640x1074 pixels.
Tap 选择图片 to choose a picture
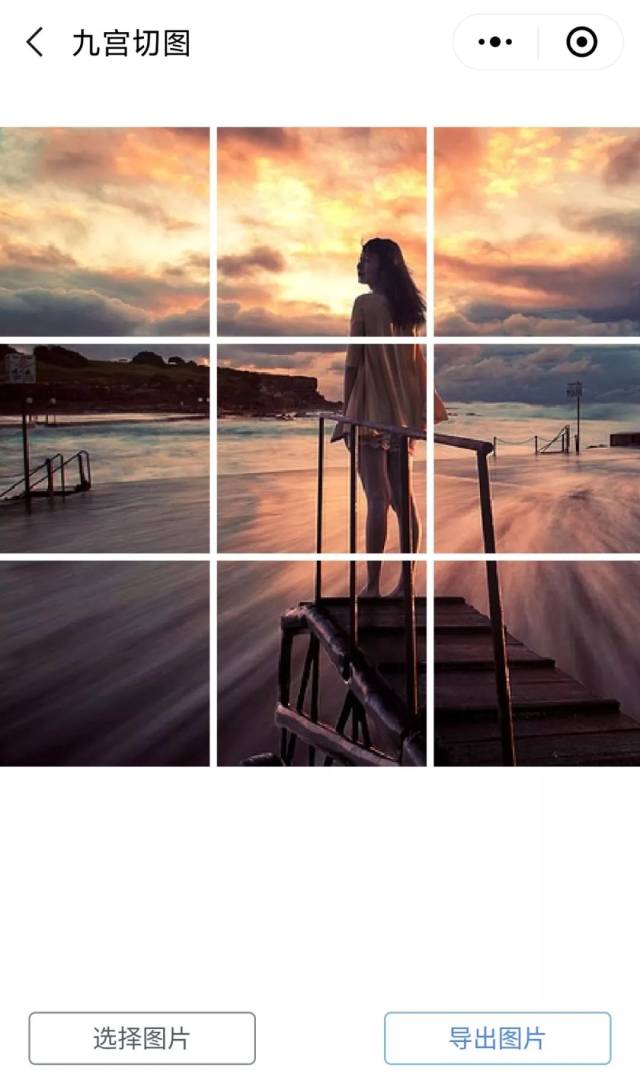pyautogui.click(x=142, y=1038)
